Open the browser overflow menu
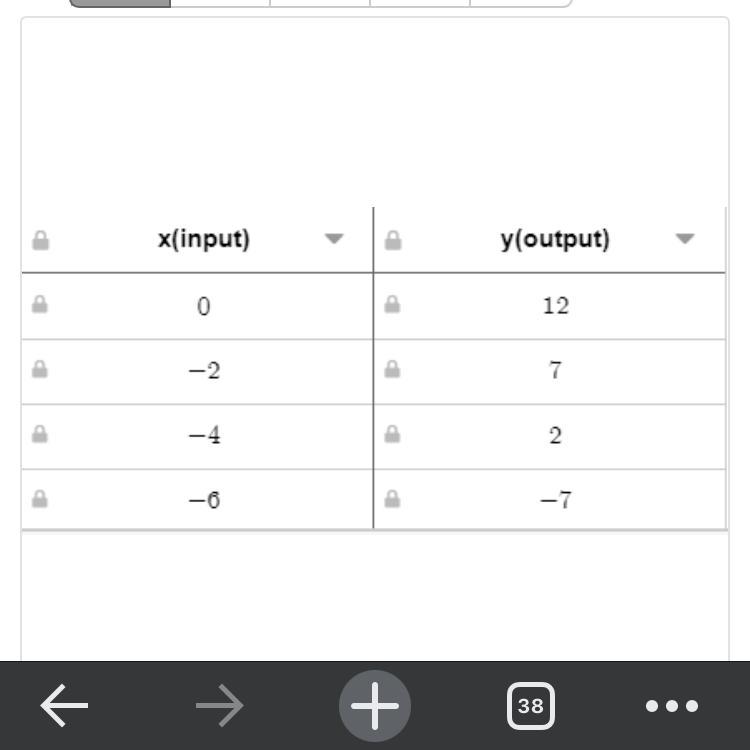 click(672, 706)
